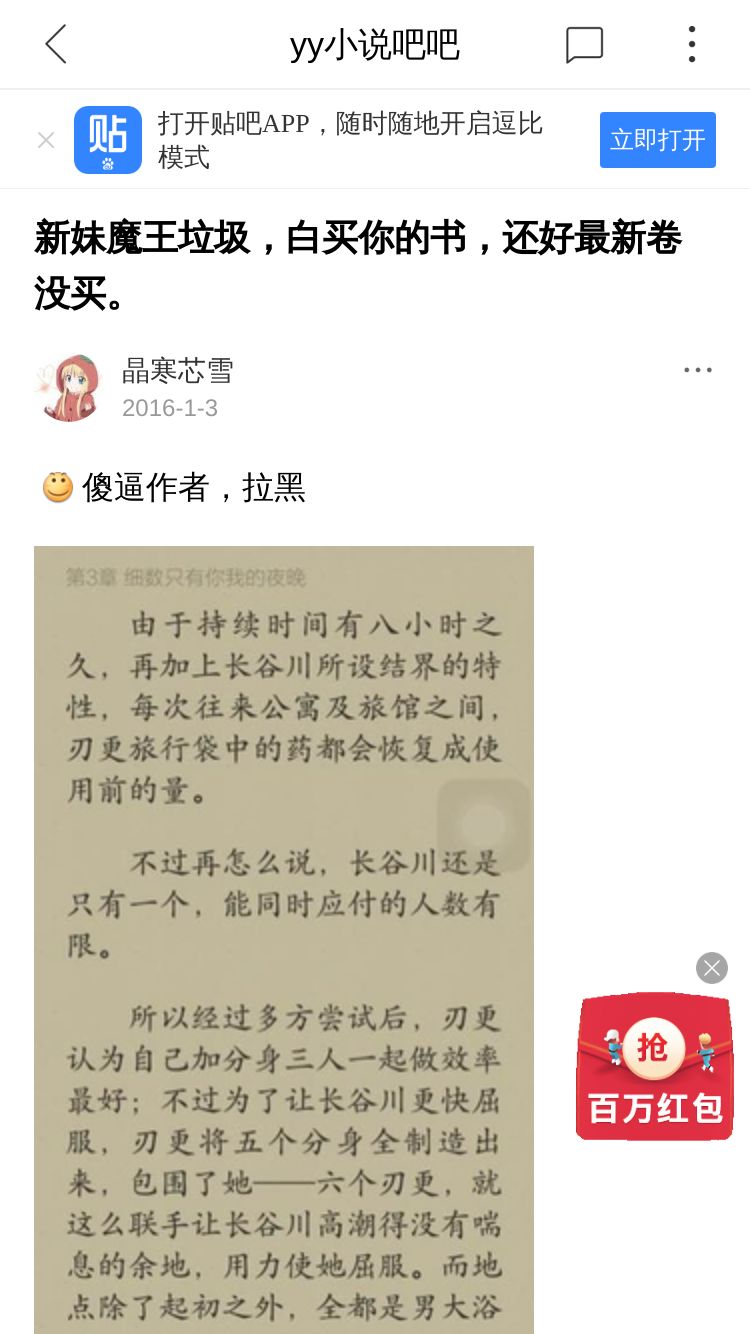Viewport: 750px width, 1334px height.
Task: Go back using the top-left arrow
Action: [x=56, y=45]
